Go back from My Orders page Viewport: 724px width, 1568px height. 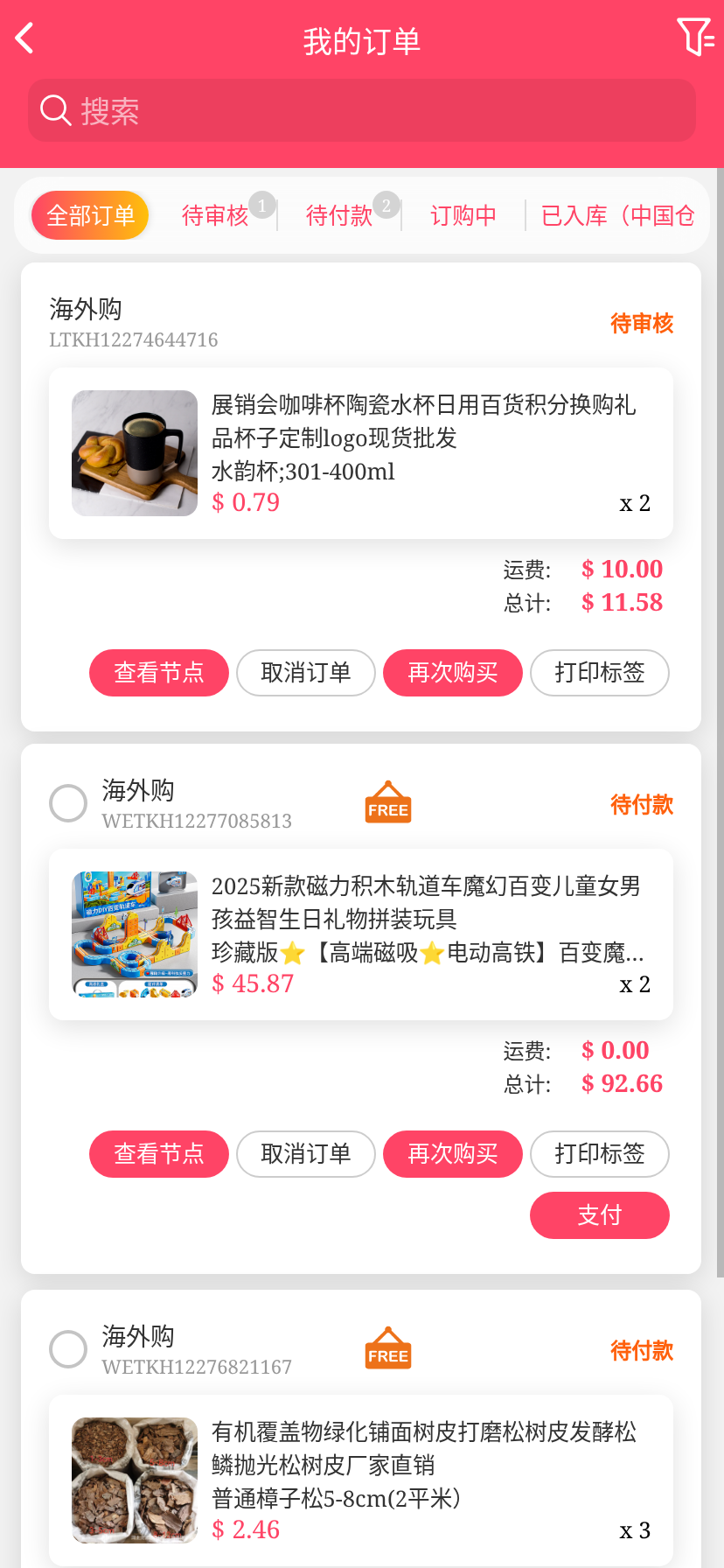click(24, 38)
